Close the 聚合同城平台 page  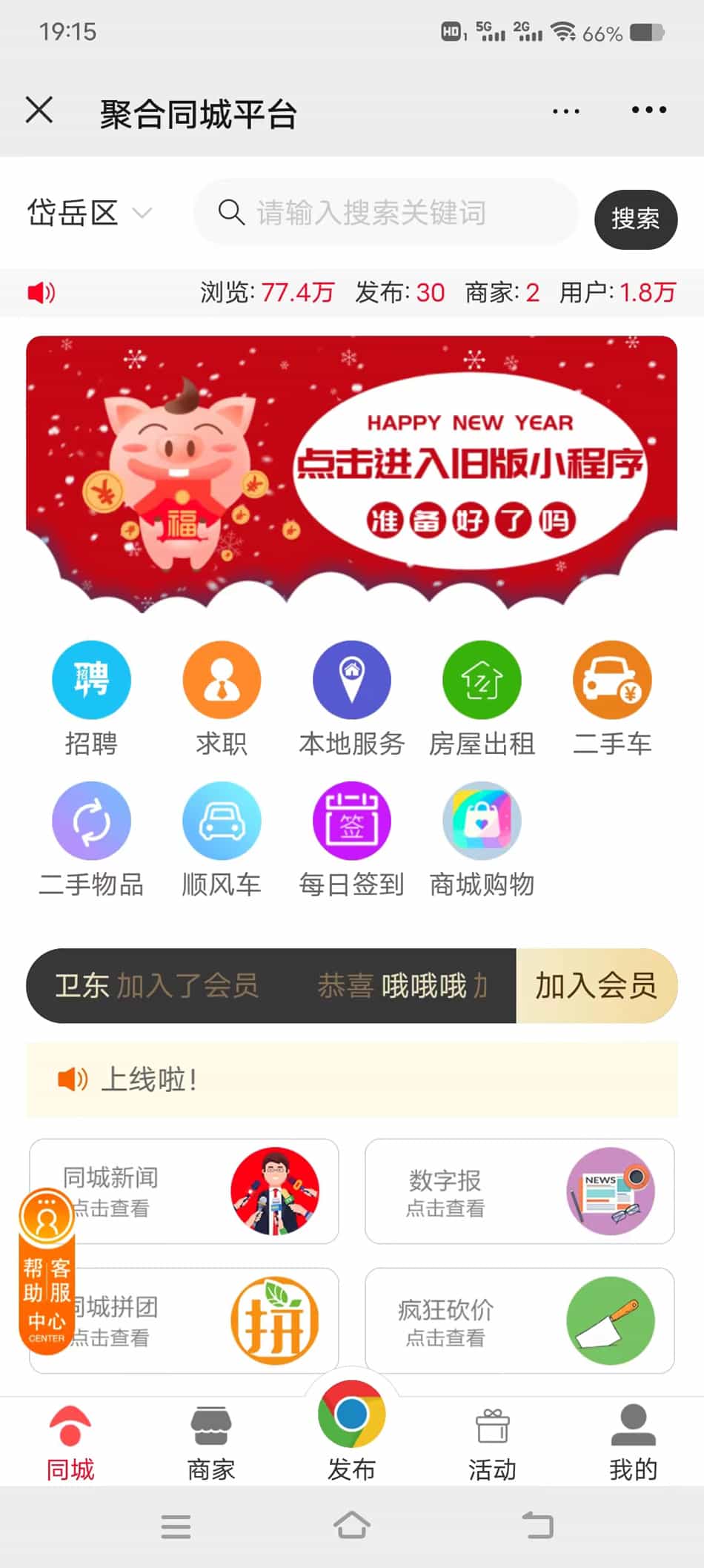(x=39, y=110)
